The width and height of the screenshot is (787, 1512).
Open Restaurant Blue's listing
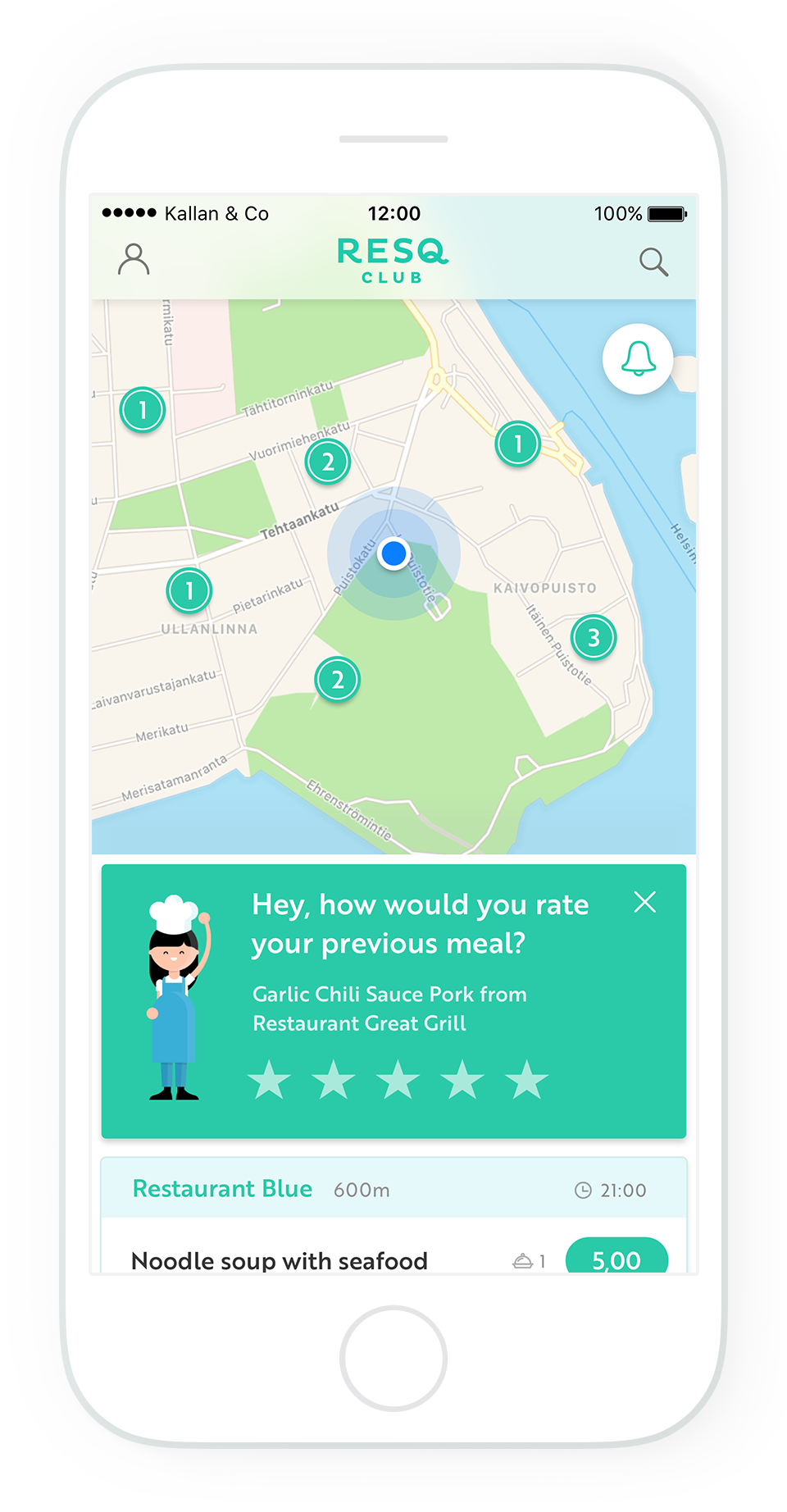pyautogui.click(x=223, y=1189)
